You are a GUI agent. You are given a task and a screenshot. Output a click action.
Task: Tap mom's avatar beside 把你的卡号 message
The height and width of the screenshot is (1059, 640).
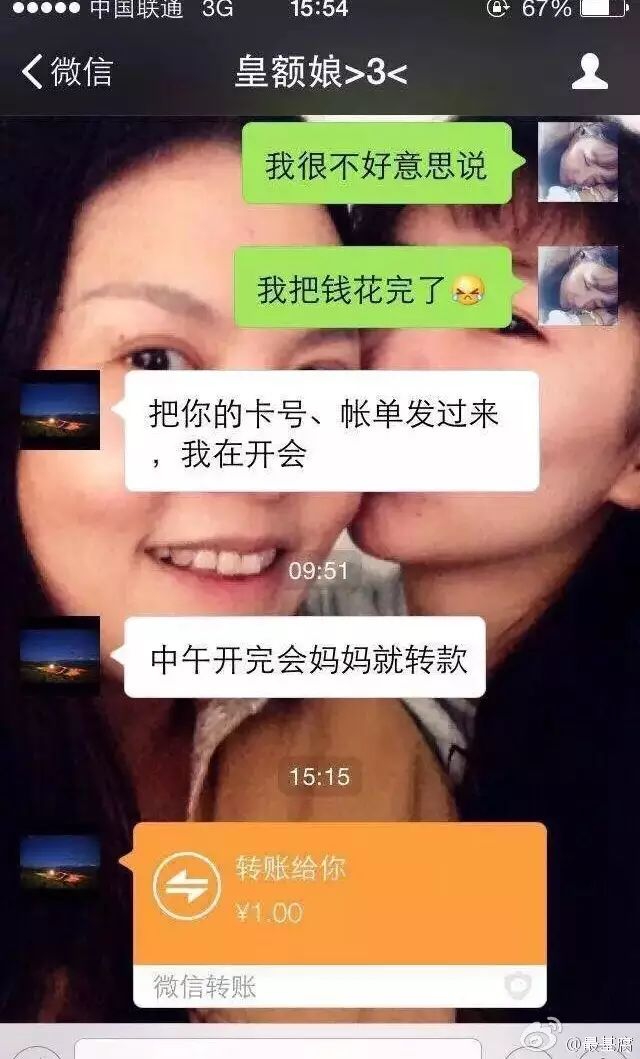(61, 410)
